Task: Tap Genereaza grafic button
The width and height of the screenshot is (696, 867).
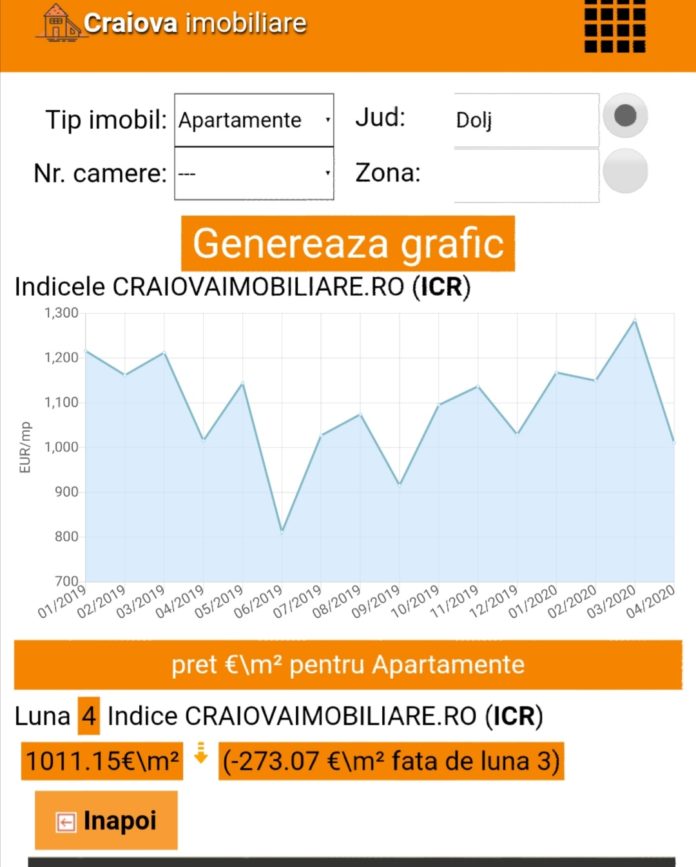Action: pos(348,244)
